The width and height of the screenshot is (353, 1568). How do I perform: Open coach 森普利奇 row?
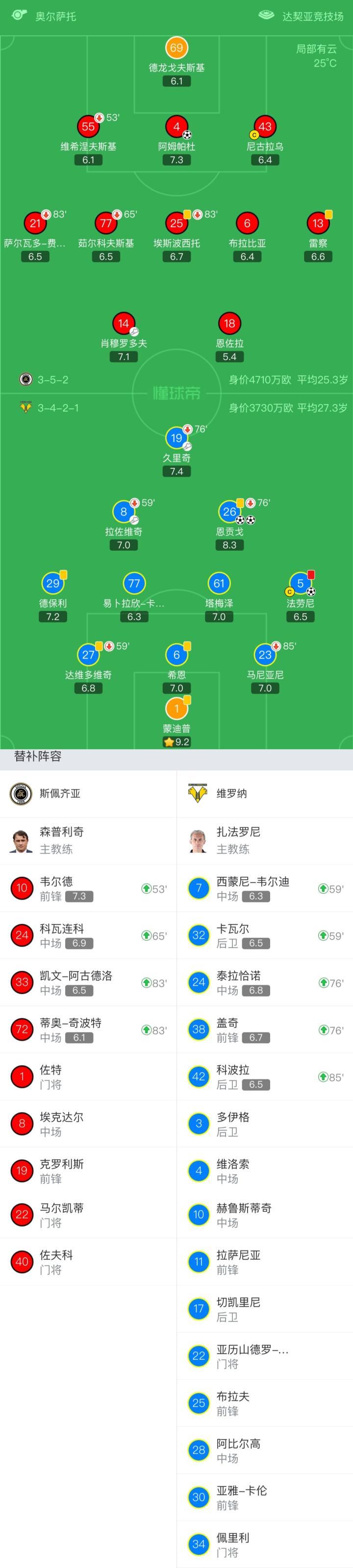pos(88,841)
